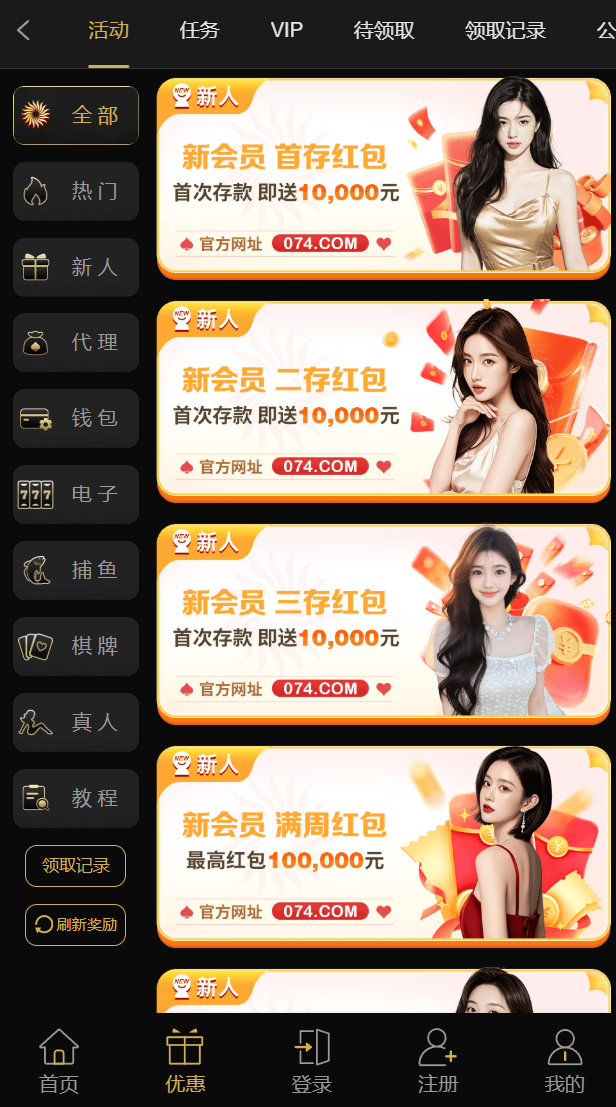Switch to the 待领取 tab
616x1107 pixels.
pos(384,31)
